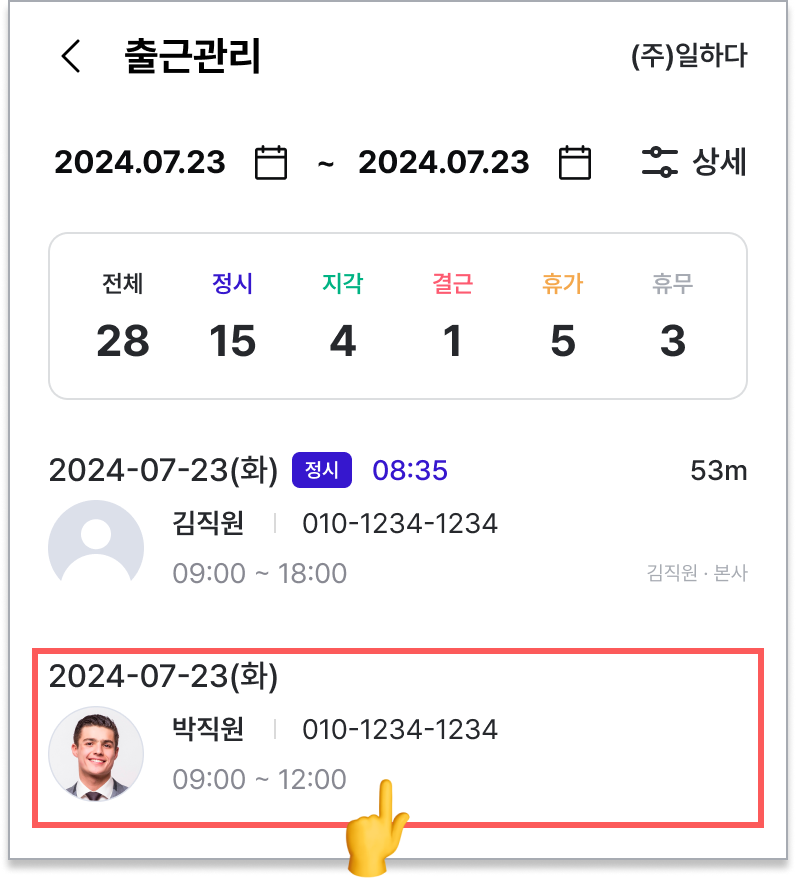
Task: Show 전체 attendance list
Action: click(122, 318)
